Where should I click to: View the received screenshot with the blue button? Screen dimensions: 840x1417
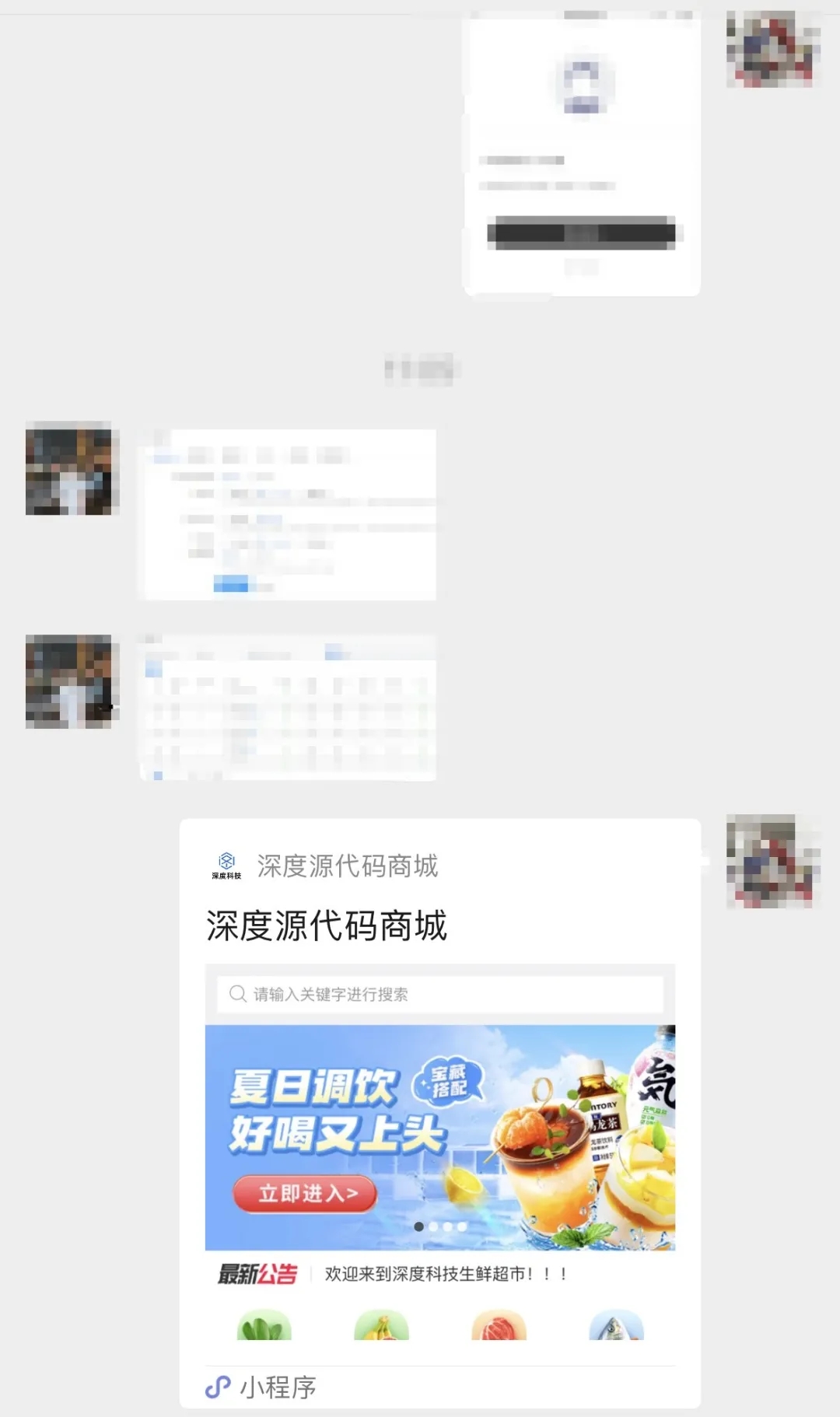(x=288, y=514)
